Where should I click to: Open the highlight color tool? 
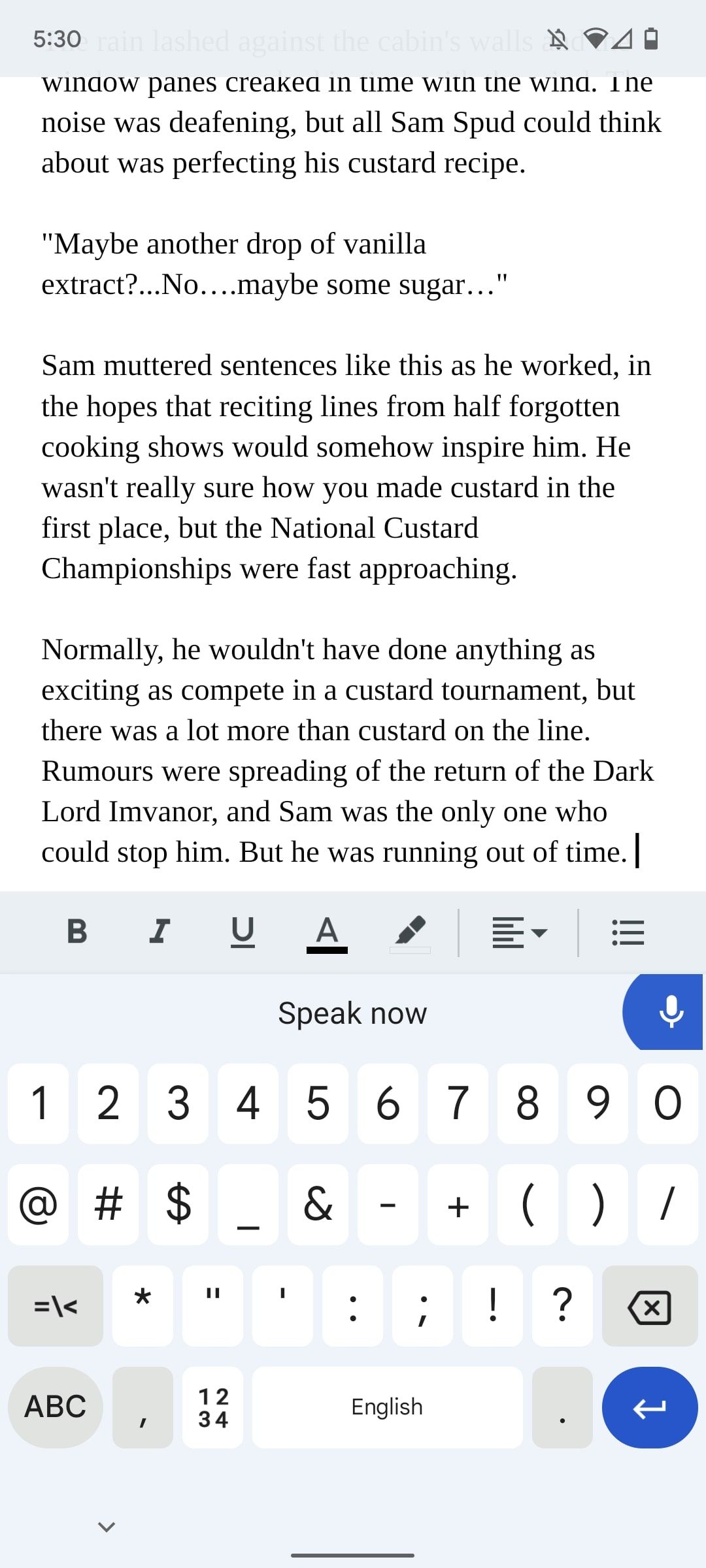coord(410,932)
